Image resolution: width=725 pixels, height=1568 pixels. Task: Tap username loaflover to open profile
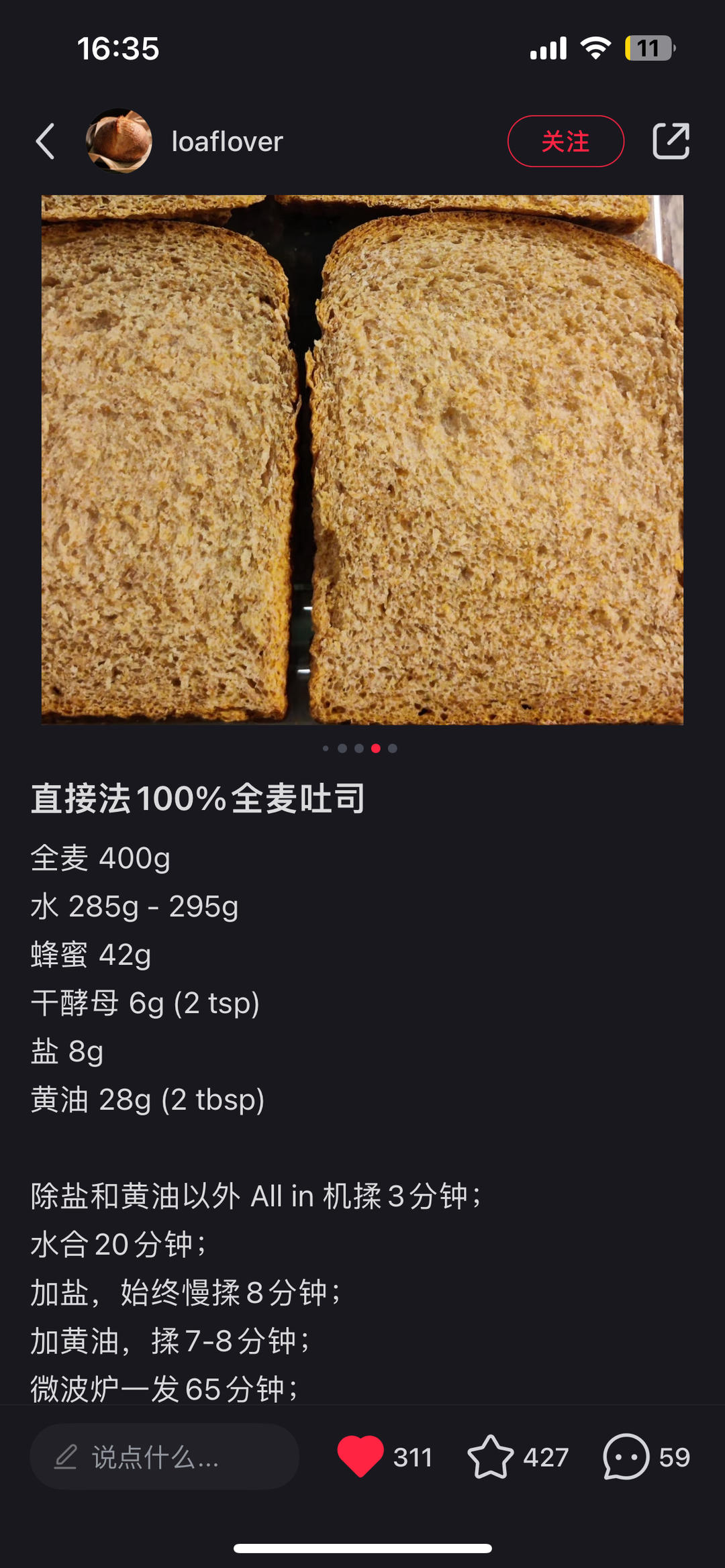[x=226, y=142]
